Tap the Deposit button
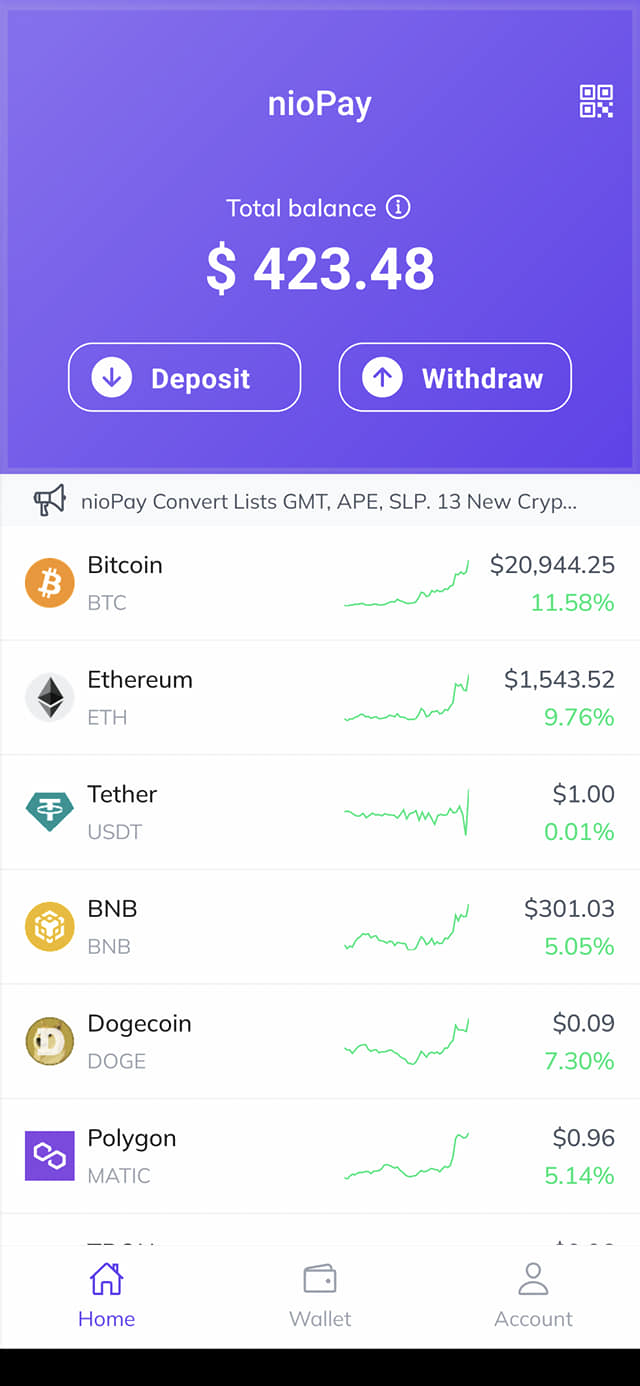The width and height of the screenshot is (640, 1386). (184, 377)
